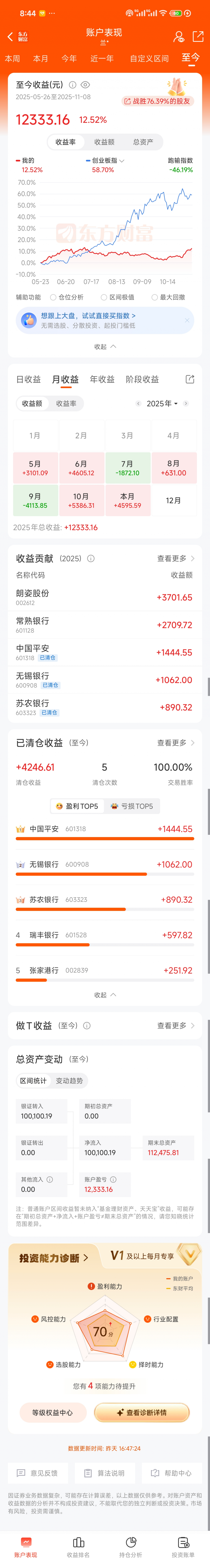Open the 自定义区间 custom range tab
Screen dimensions: 210x1568
coord(149,58)
